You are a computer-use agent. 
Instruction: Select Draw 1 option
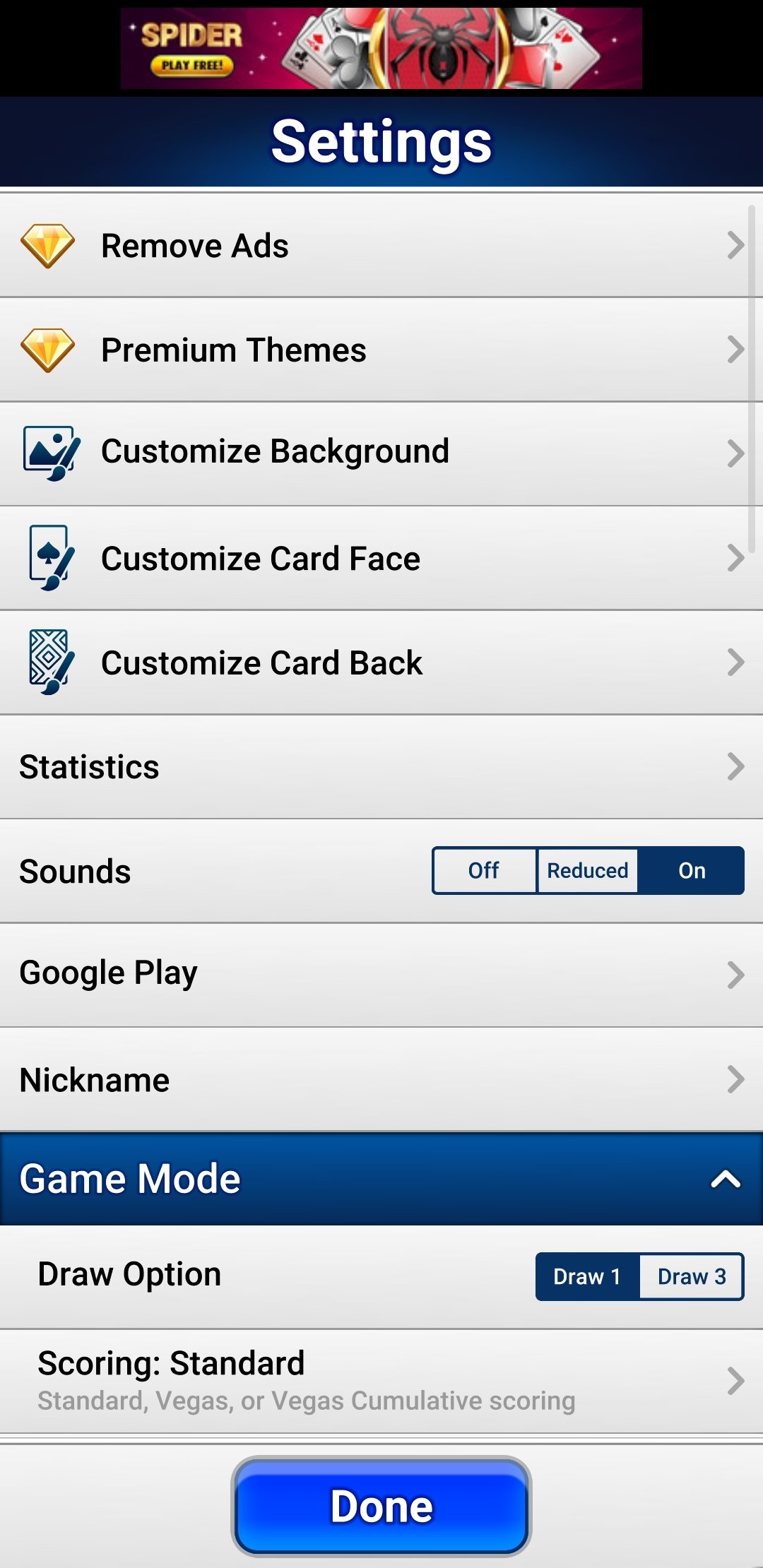(x=588, y=1276)
